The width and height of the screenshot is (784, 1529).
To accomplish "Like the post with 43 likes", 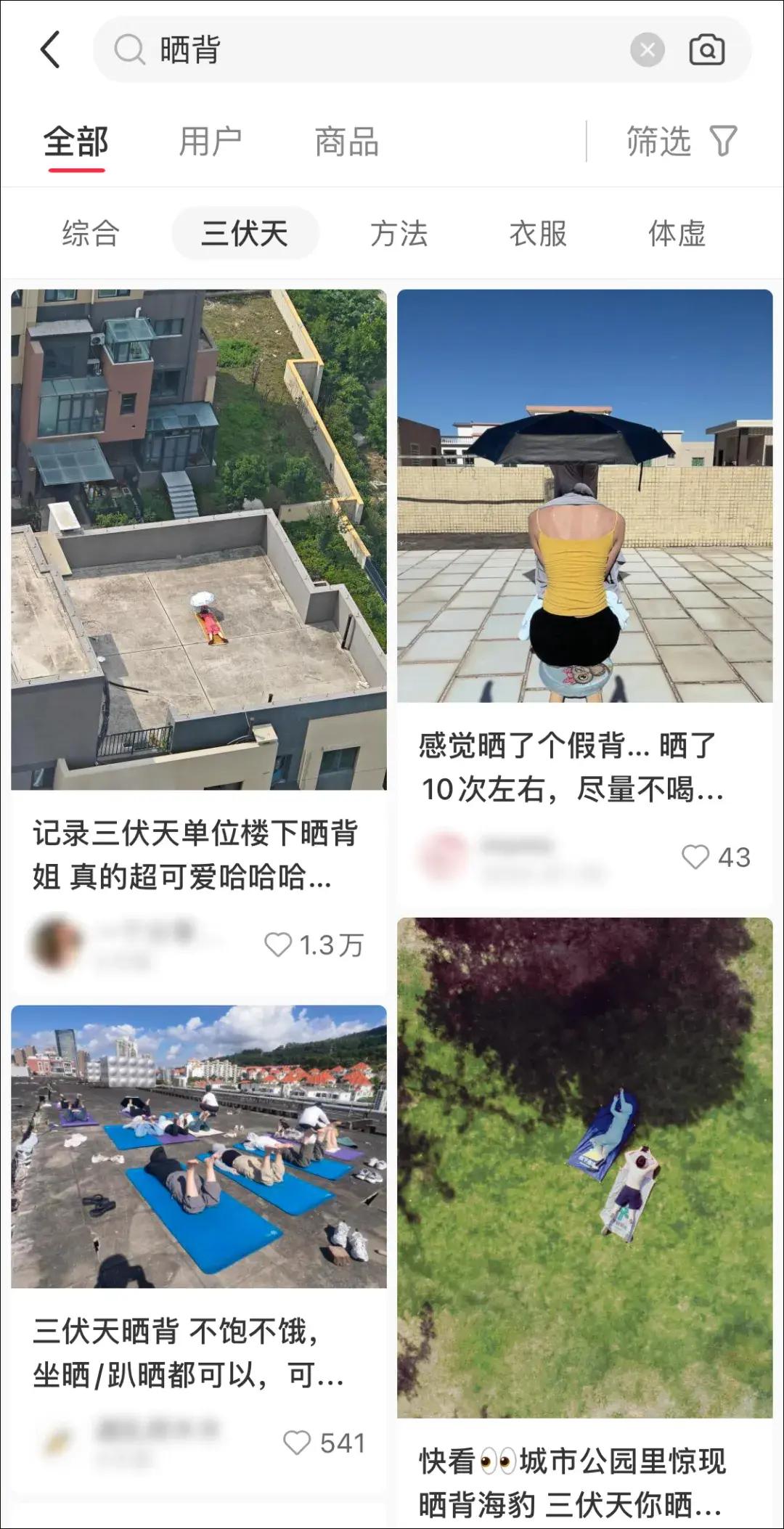I will 695,857.
